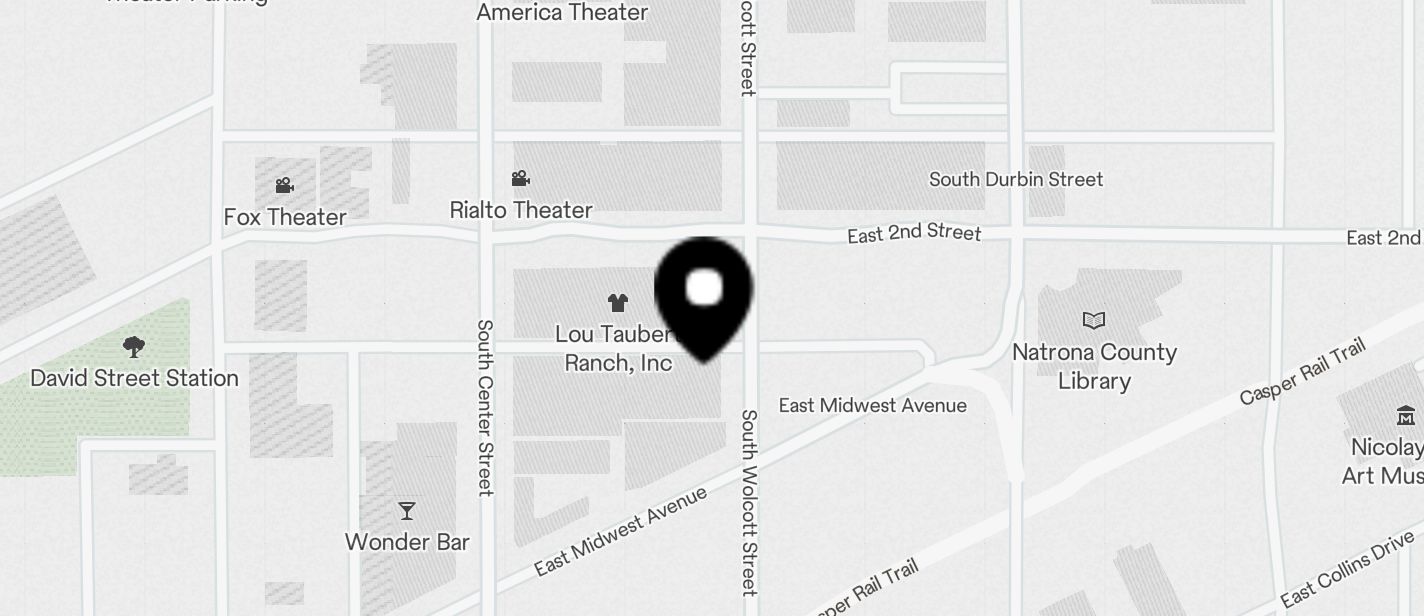Select Lou Taubert Ranch, Inc store marker
Viewport: 1424px width, 616px height.
pos(617,303)
